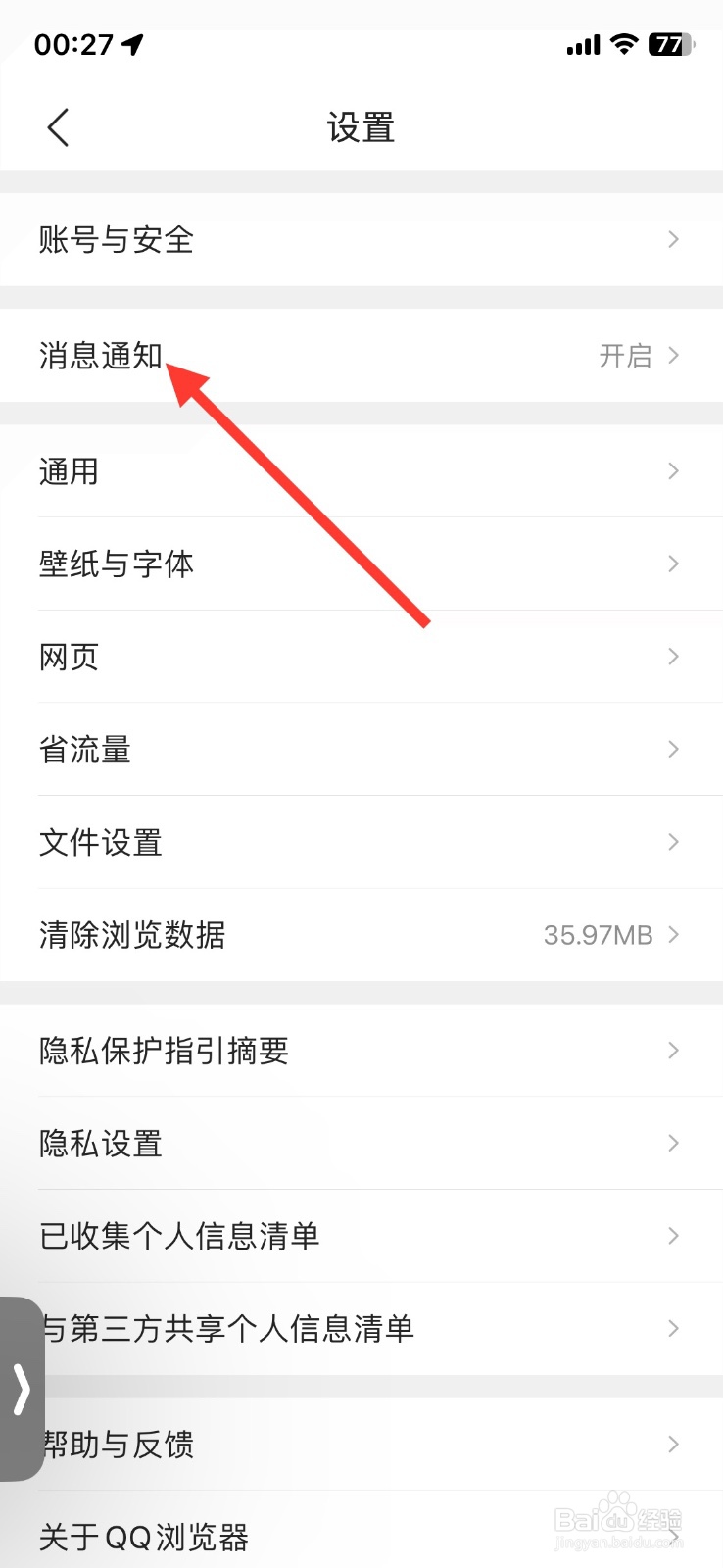Expand 账号与安全 via its chevron
Screen dimensions: 723x1568
672,239
